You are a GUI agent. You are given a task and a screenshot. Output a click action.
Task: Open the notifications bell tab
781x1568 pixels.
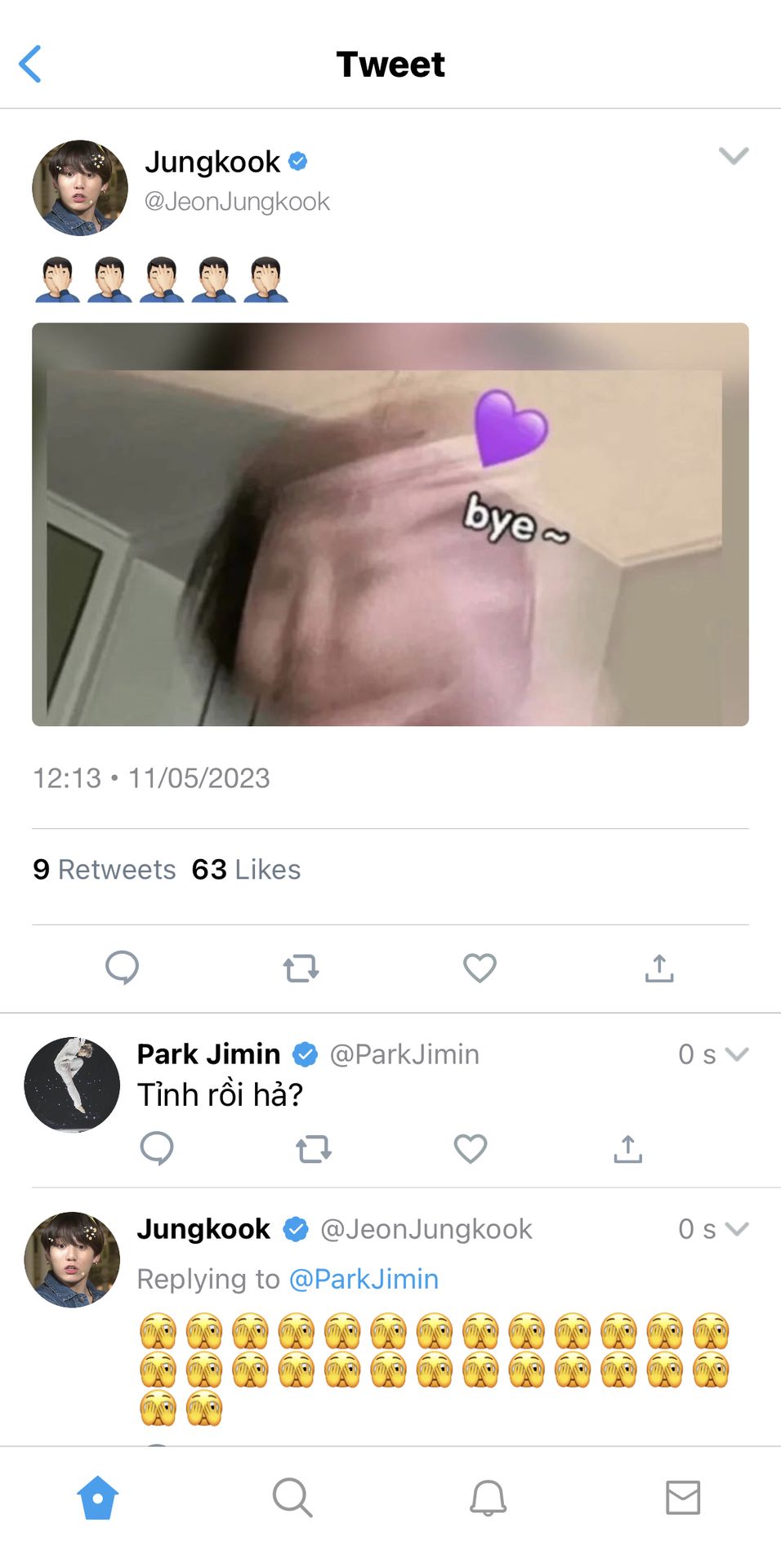[488, 1498]
